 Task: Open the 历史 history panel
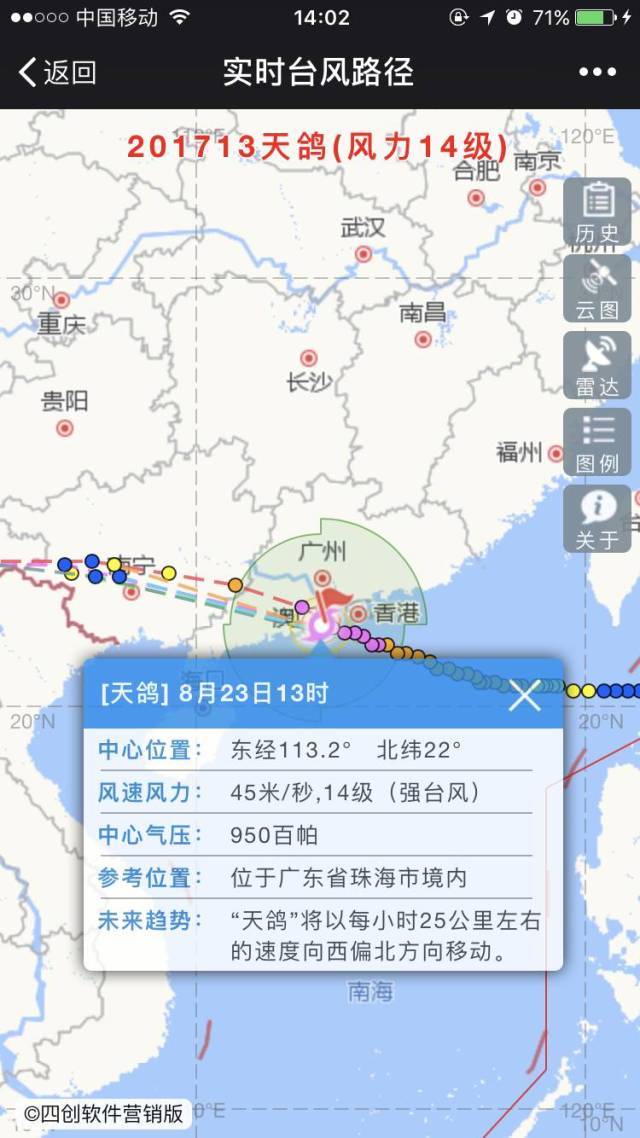597,212
